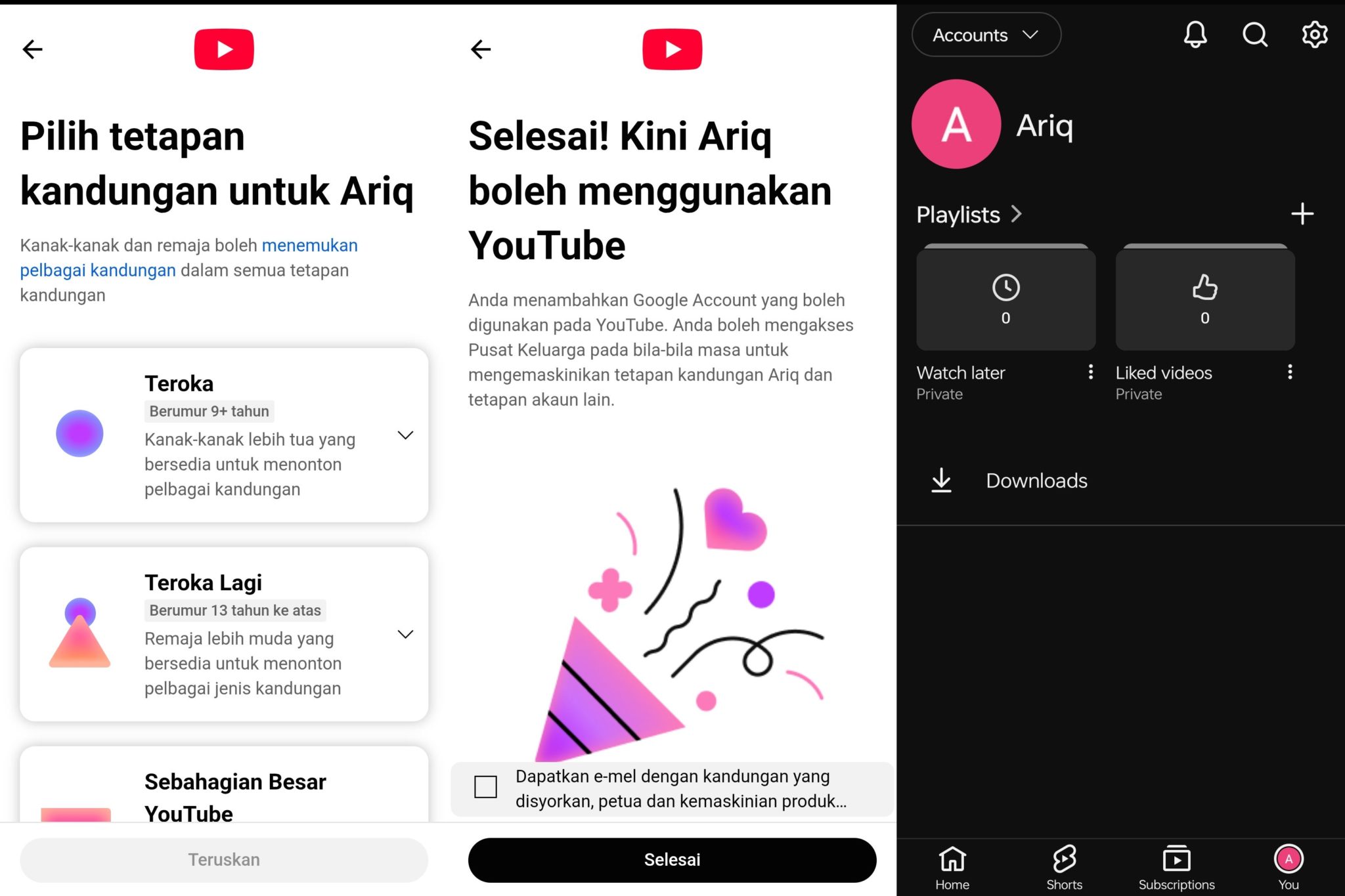This screenshot has width=1345, height=896.
Task: Go back from the Selesai! Kini Ariq screen
Action: click(x=481, y=49)
